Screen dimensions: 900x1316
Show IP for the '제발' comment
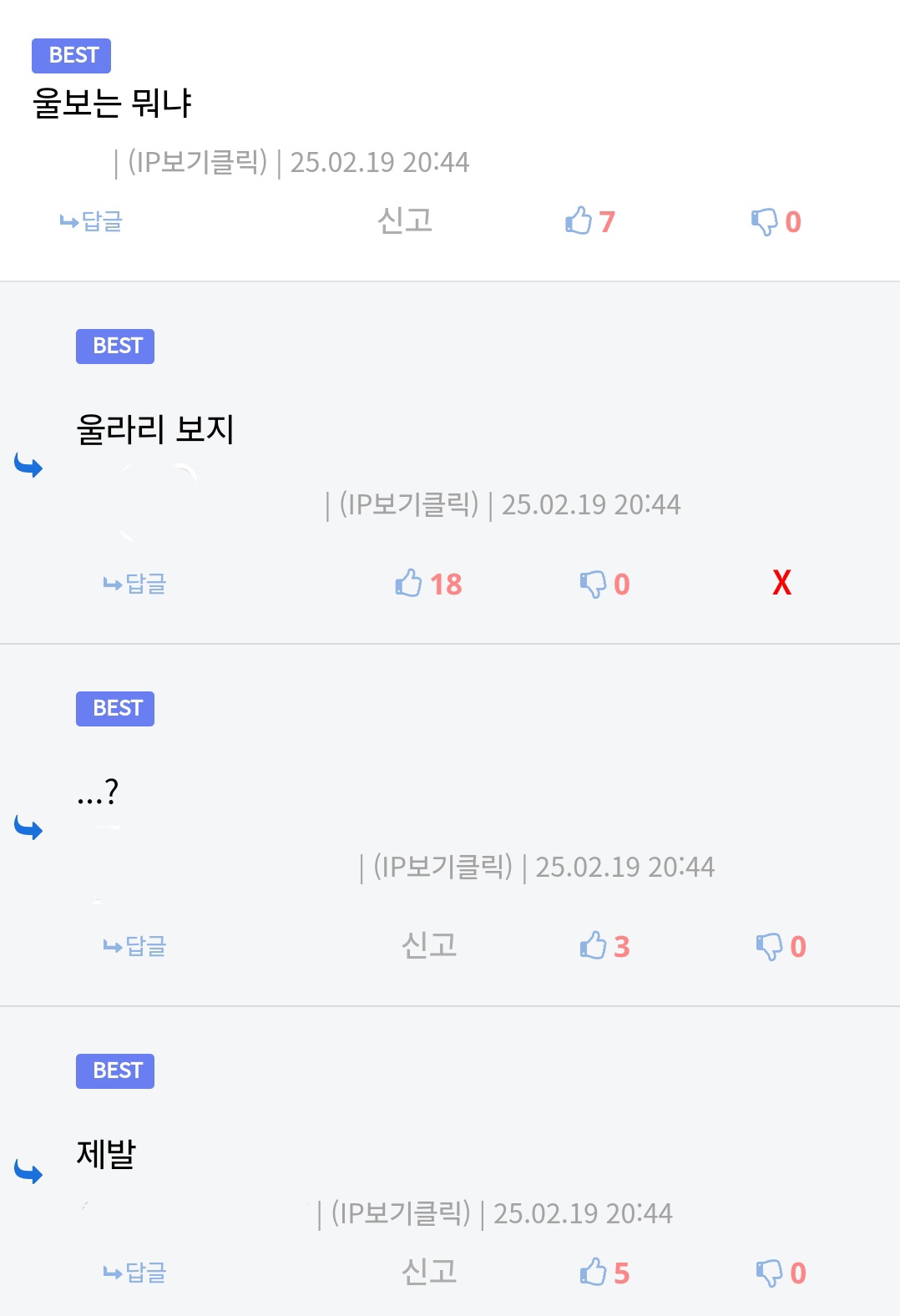401,1213
